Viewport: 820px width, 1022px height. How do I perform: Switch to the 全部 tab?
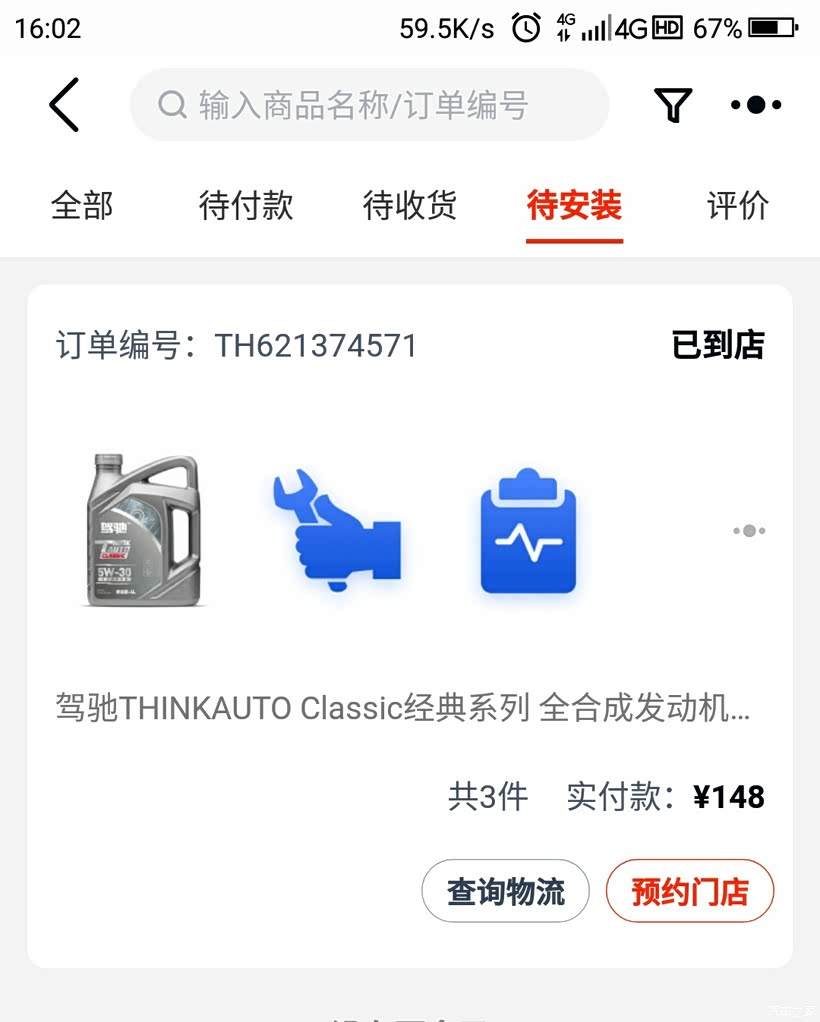[82, 206]
